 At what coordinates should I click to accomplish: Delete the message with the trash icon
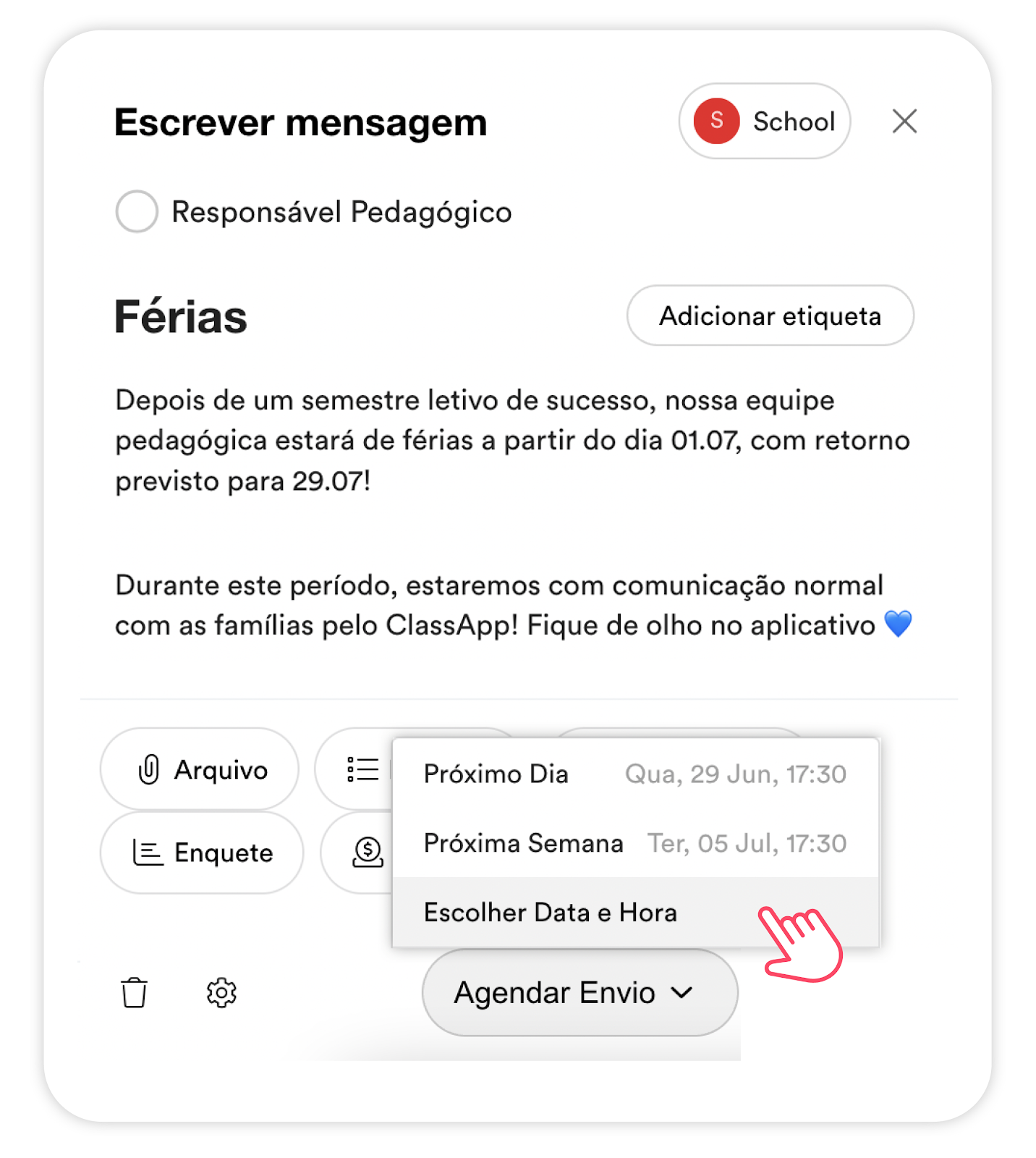point(134,993)
